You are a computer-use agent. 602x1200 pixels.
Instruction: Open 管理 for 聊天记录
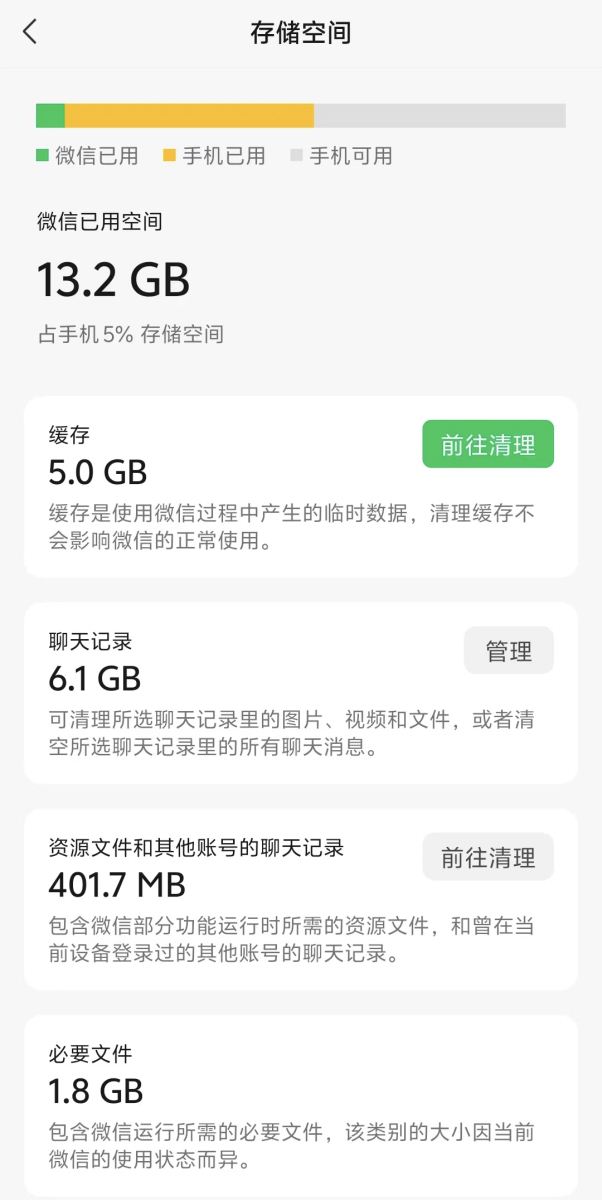(508, 651)
